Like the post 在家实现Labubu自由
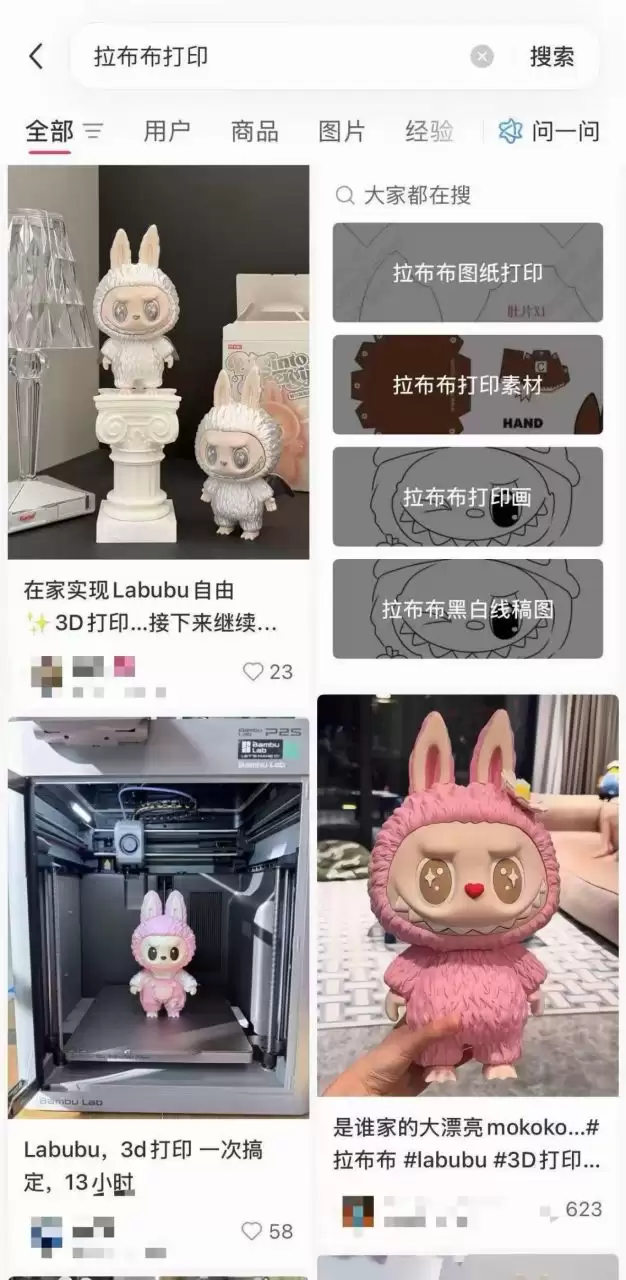The height and width of the screenshot is (1280, 626). (x=253, y=672)
